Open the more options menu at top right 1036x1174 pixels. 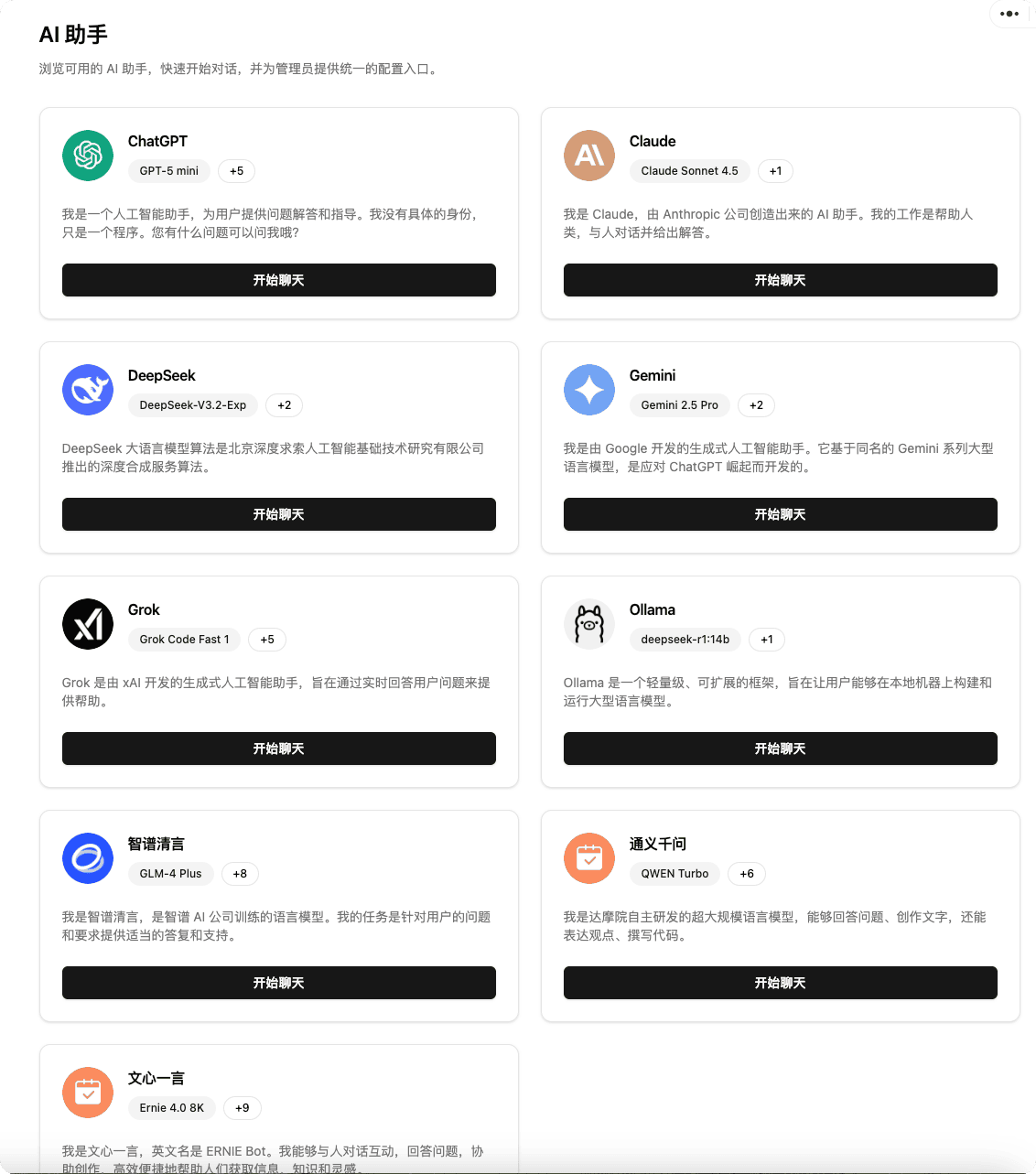1009,14
